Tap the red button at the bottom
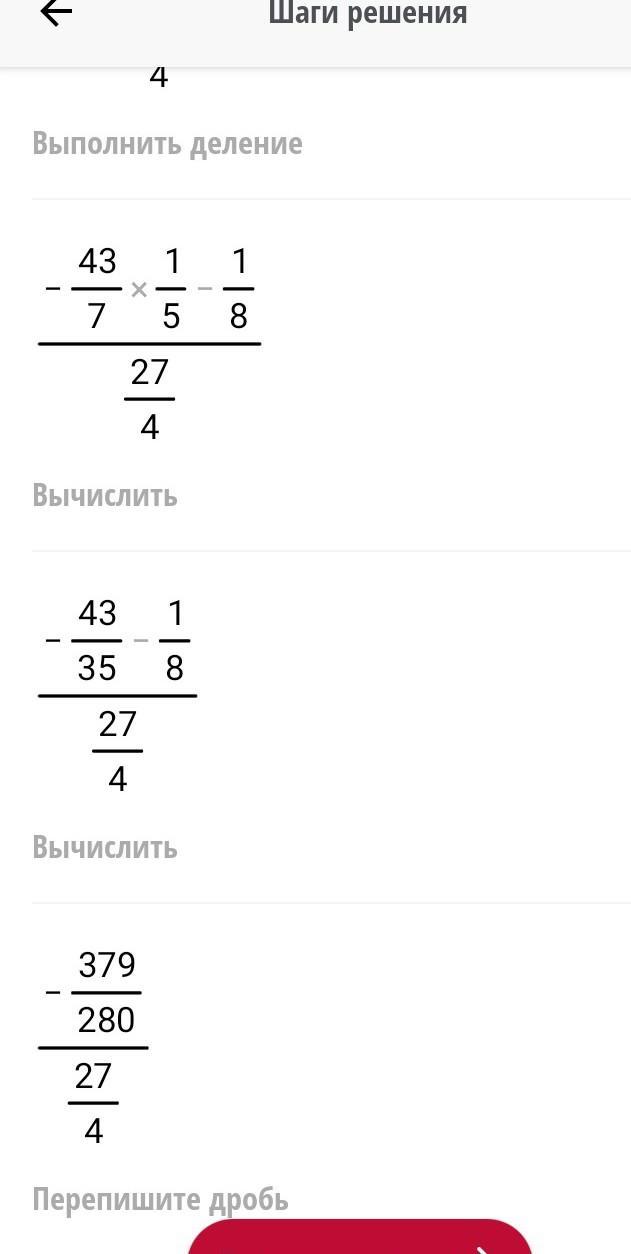The width and height of the screenshot is (631, 1254). (x=360, y=1237)
